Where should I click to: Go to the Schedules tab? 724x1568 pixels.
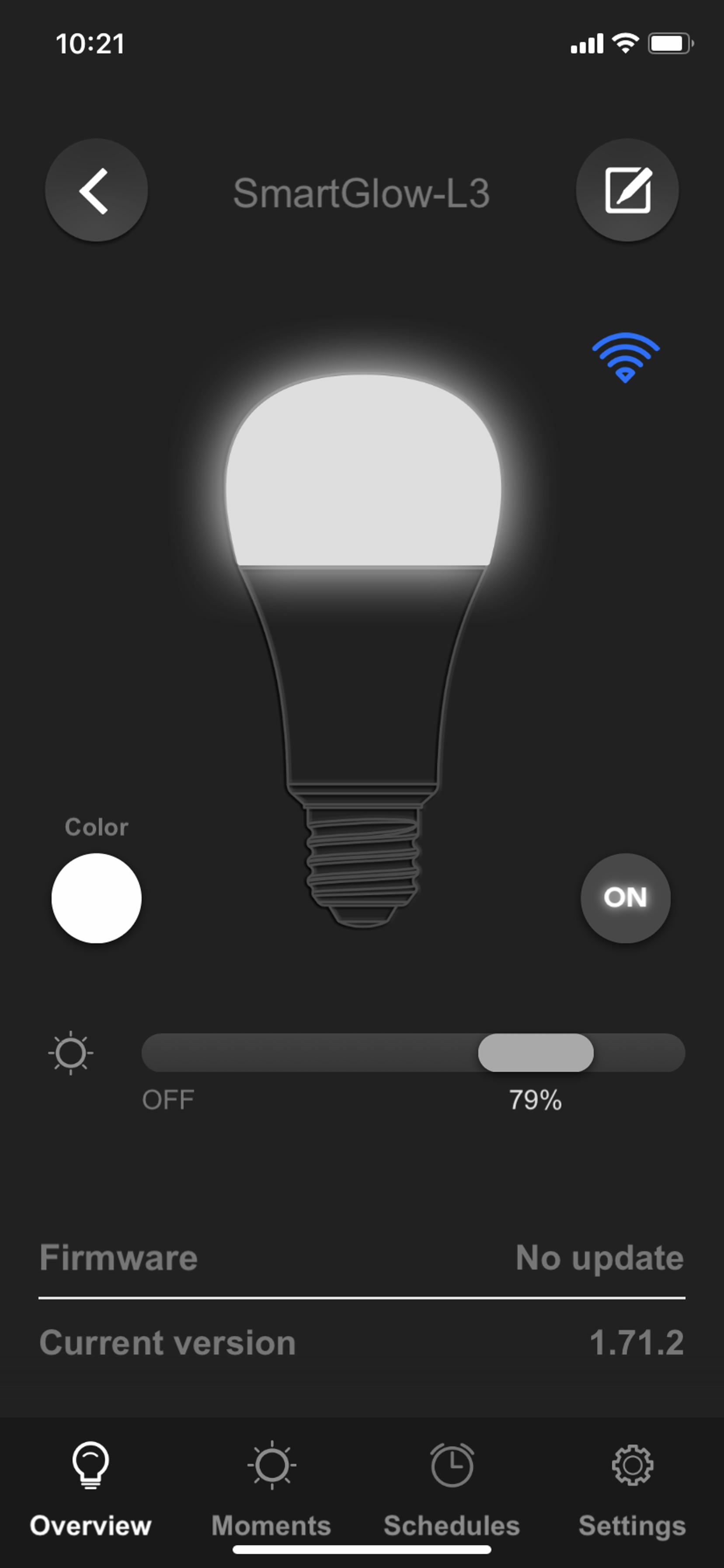pos(452,1485)
